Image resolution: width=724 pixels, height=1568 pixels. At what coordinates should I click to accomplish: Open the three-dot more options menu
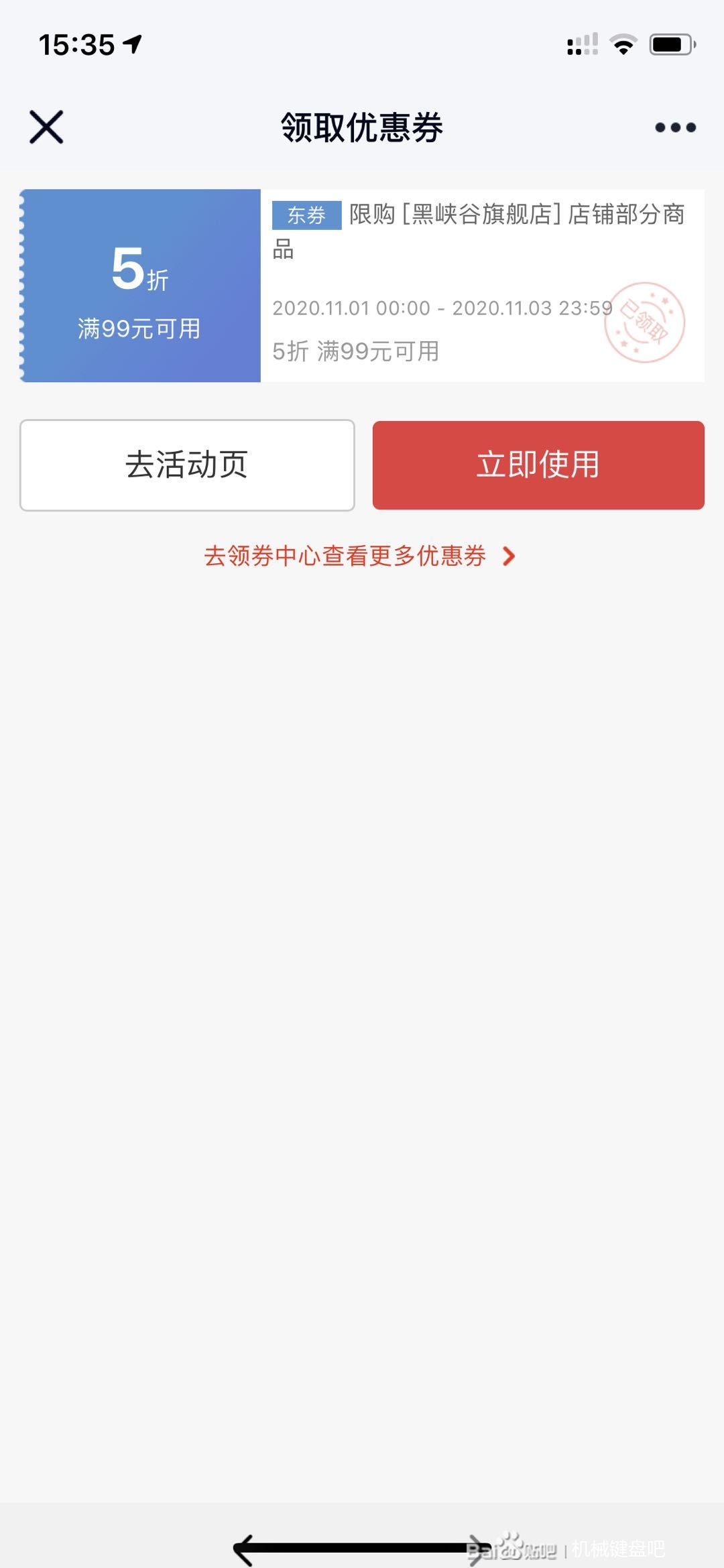tap(675, 127)
